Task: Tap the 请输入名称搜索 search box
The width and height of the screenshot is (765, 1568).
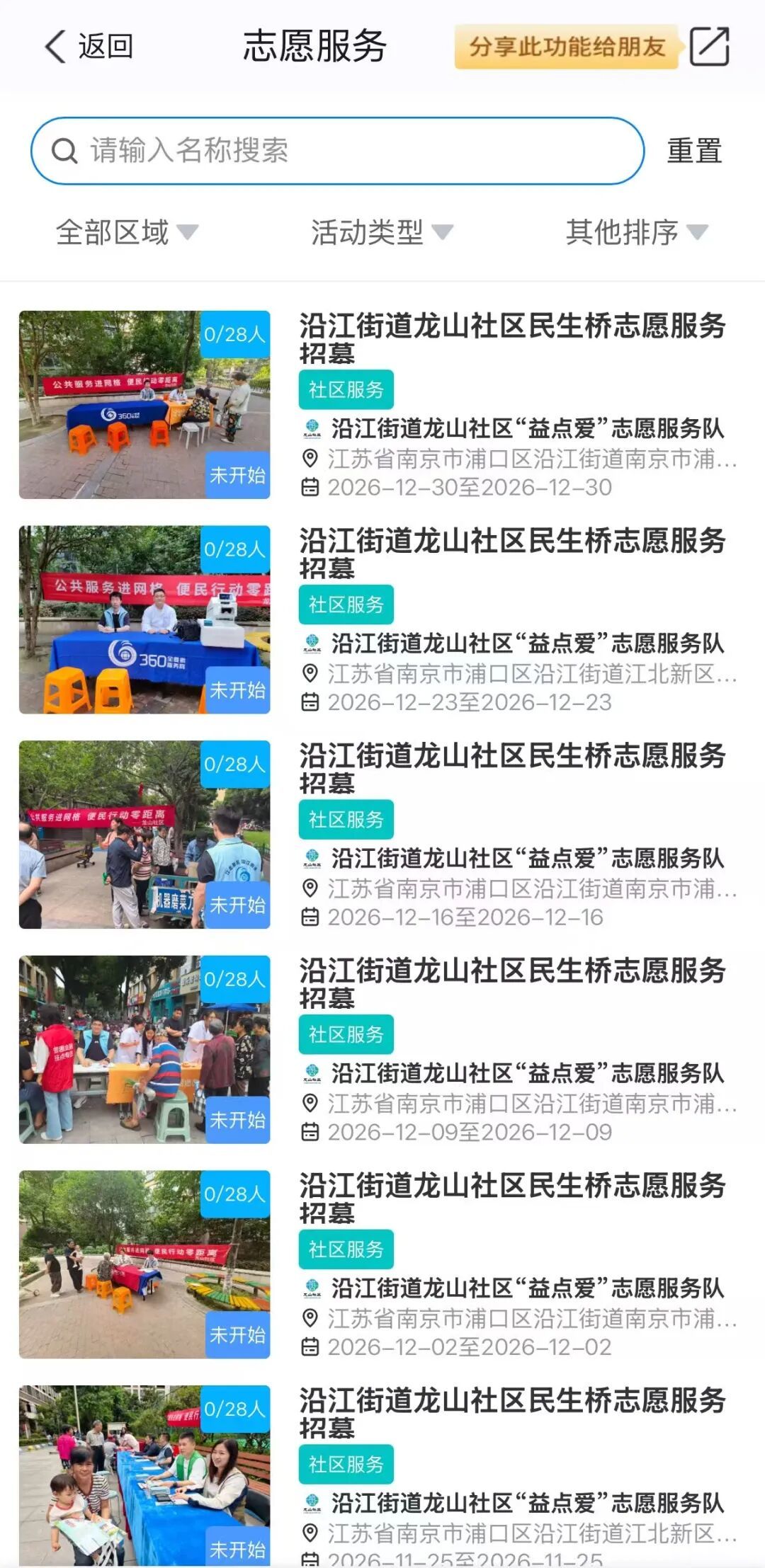Action: (337, 151)
